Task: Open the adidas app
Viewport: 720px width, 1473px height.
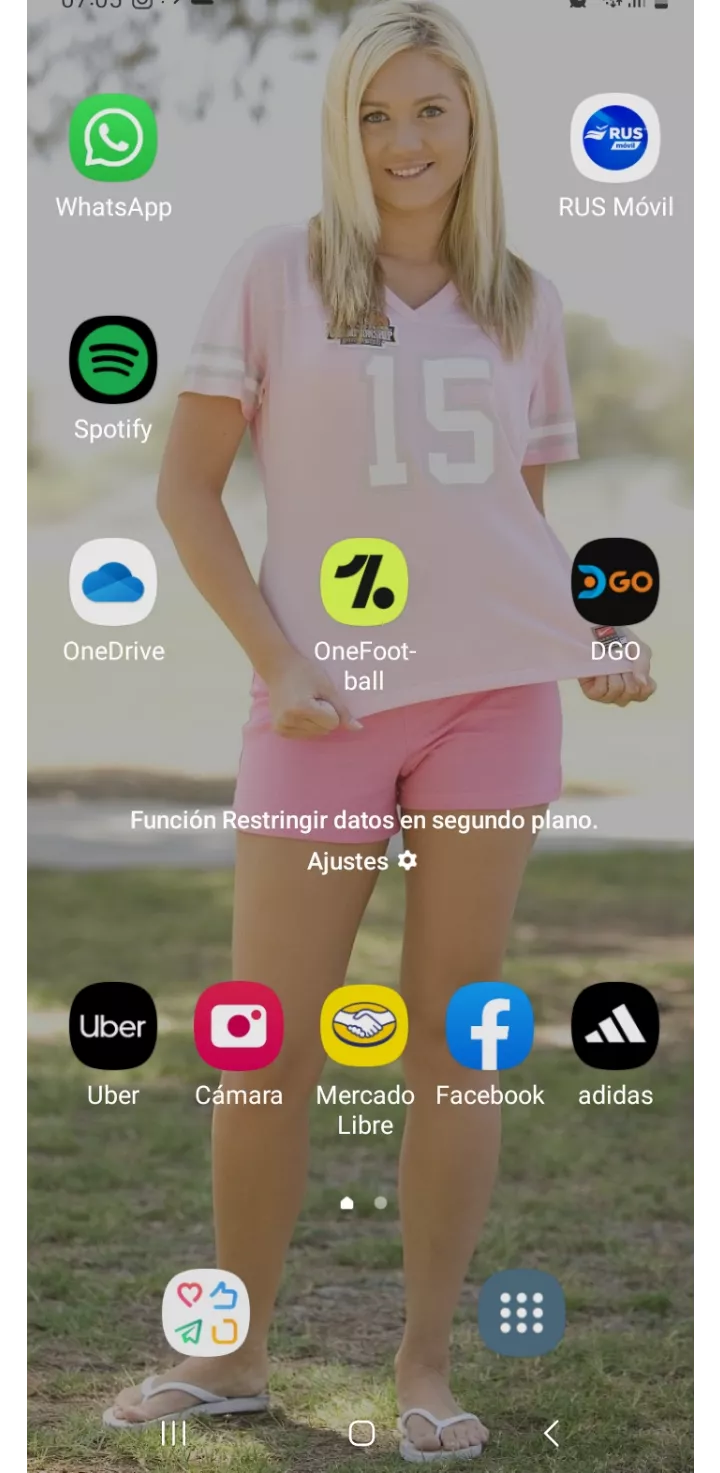Action: pos(615,1025)
